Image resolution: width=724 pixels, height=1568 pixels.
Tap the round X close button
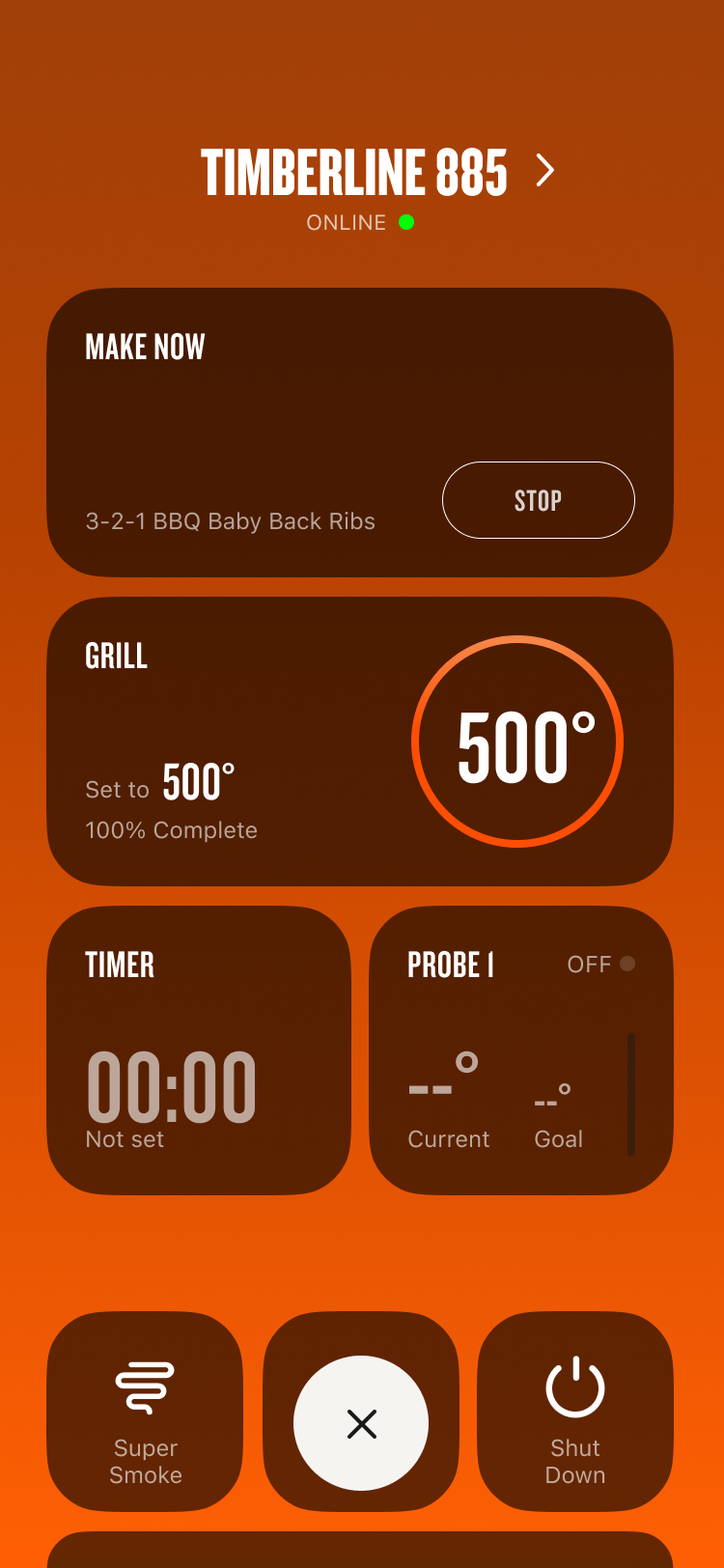point(361,1423)
